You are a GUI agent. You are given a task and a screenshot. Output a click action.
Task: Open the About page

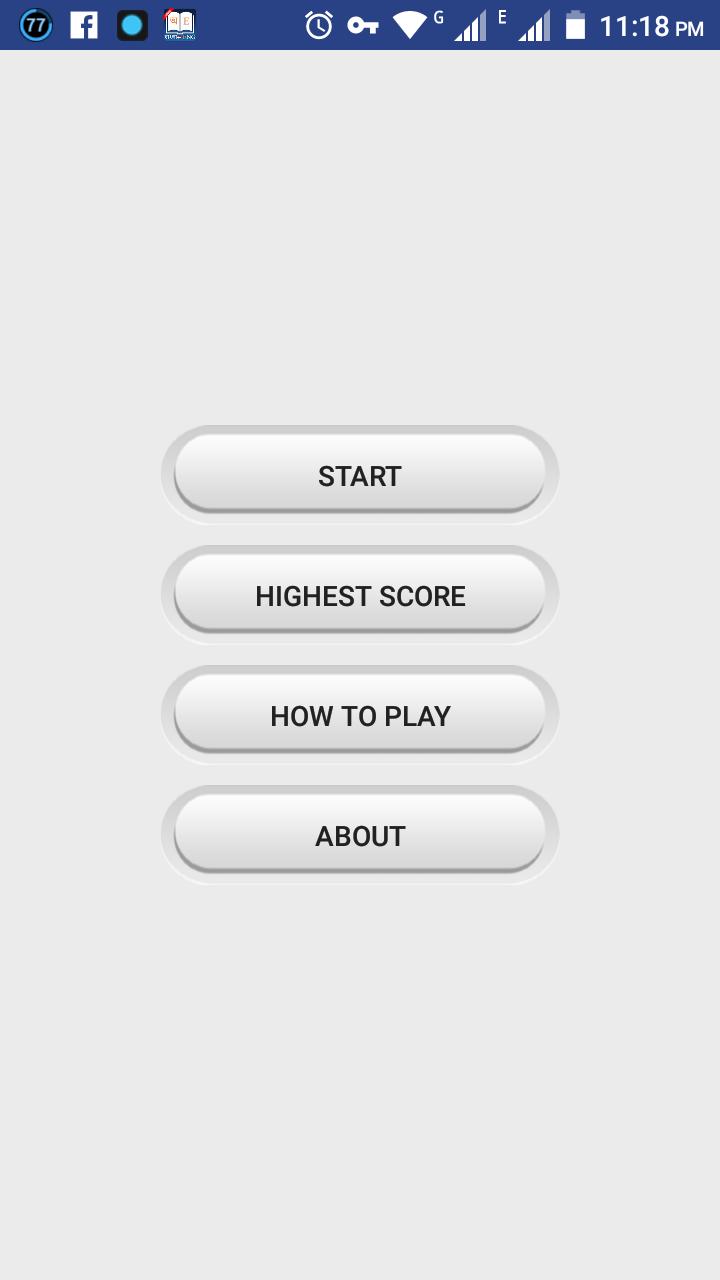tap(360, 835)
